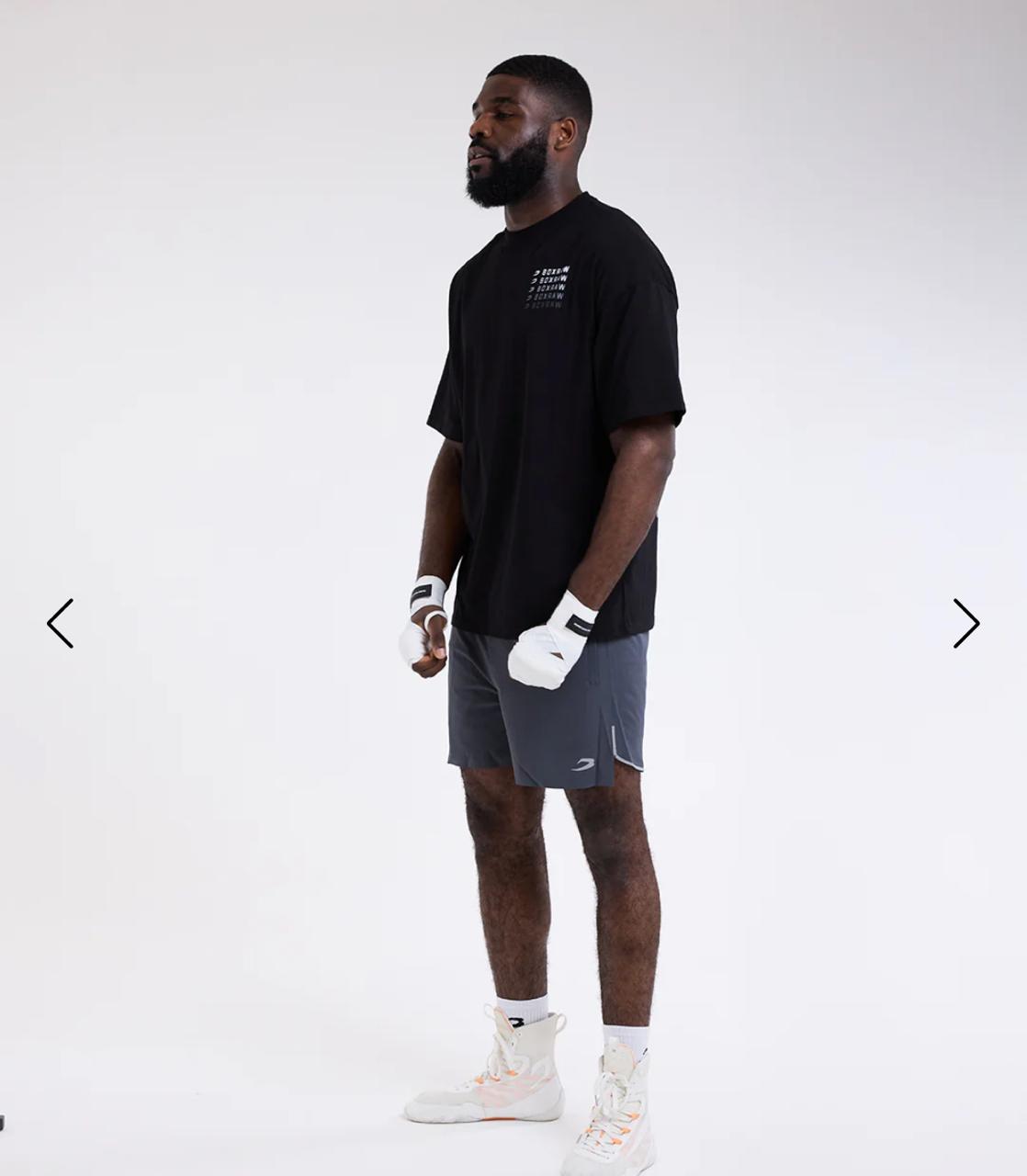Advance to the next product image

[965, 624]
